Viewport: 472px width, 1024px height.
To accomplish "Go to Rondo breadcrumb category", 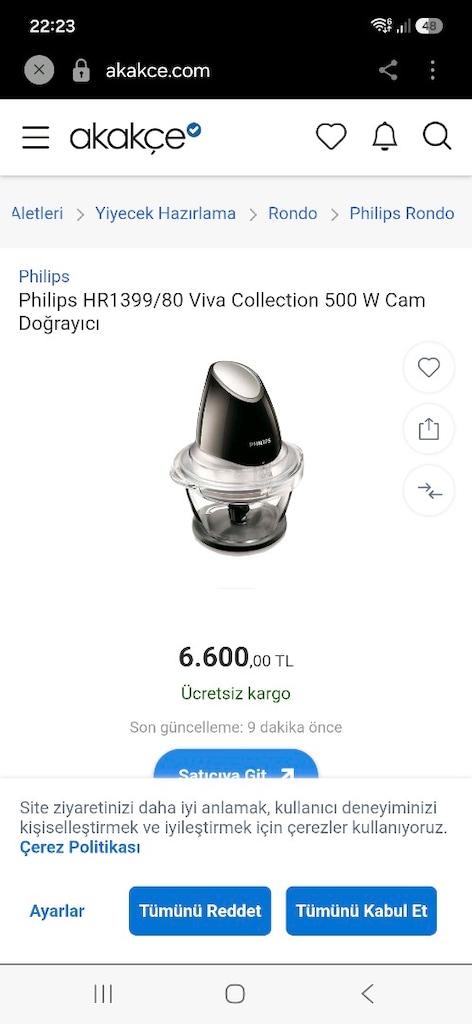I will pyautogui.click(x=292, y=214).
